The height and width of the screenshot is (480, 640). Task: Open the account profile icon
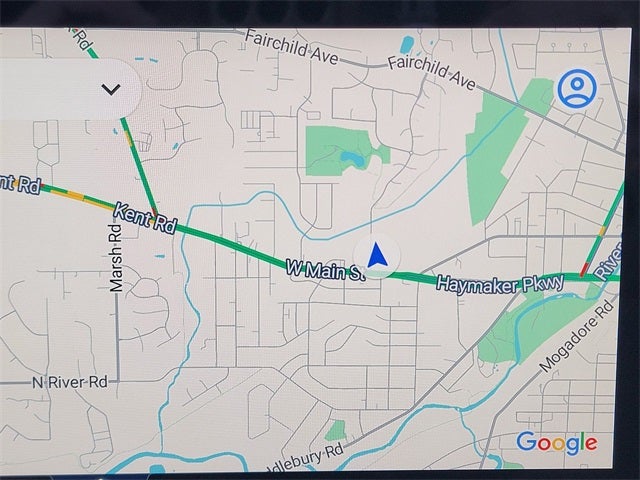(576, 89)
